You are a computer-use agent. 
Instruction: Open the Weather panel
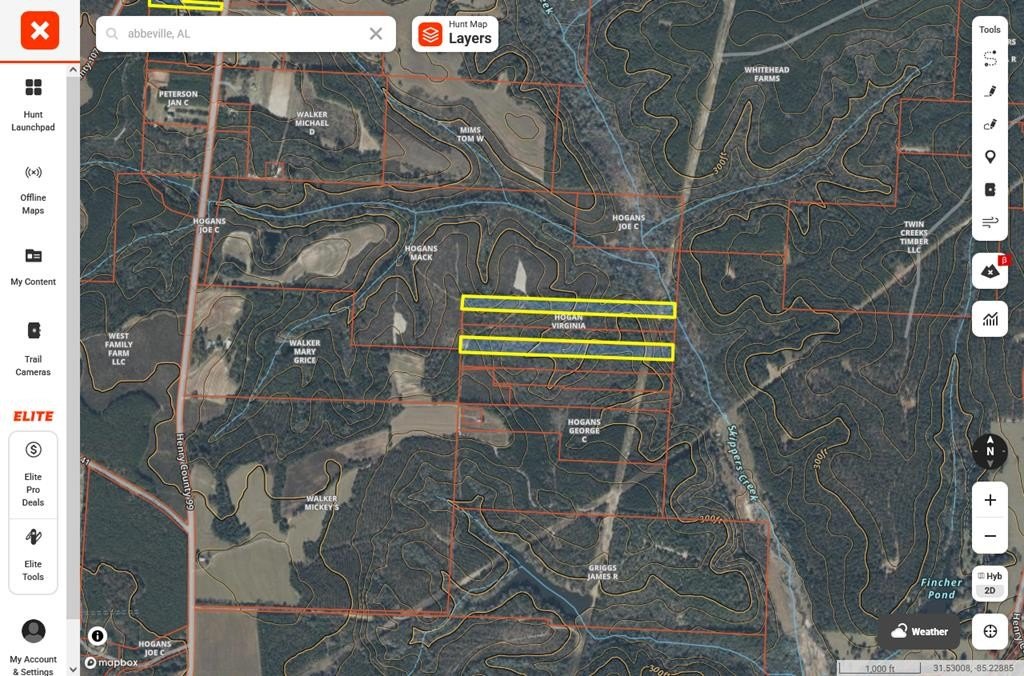pyautogui.click(x=918, y=631)
